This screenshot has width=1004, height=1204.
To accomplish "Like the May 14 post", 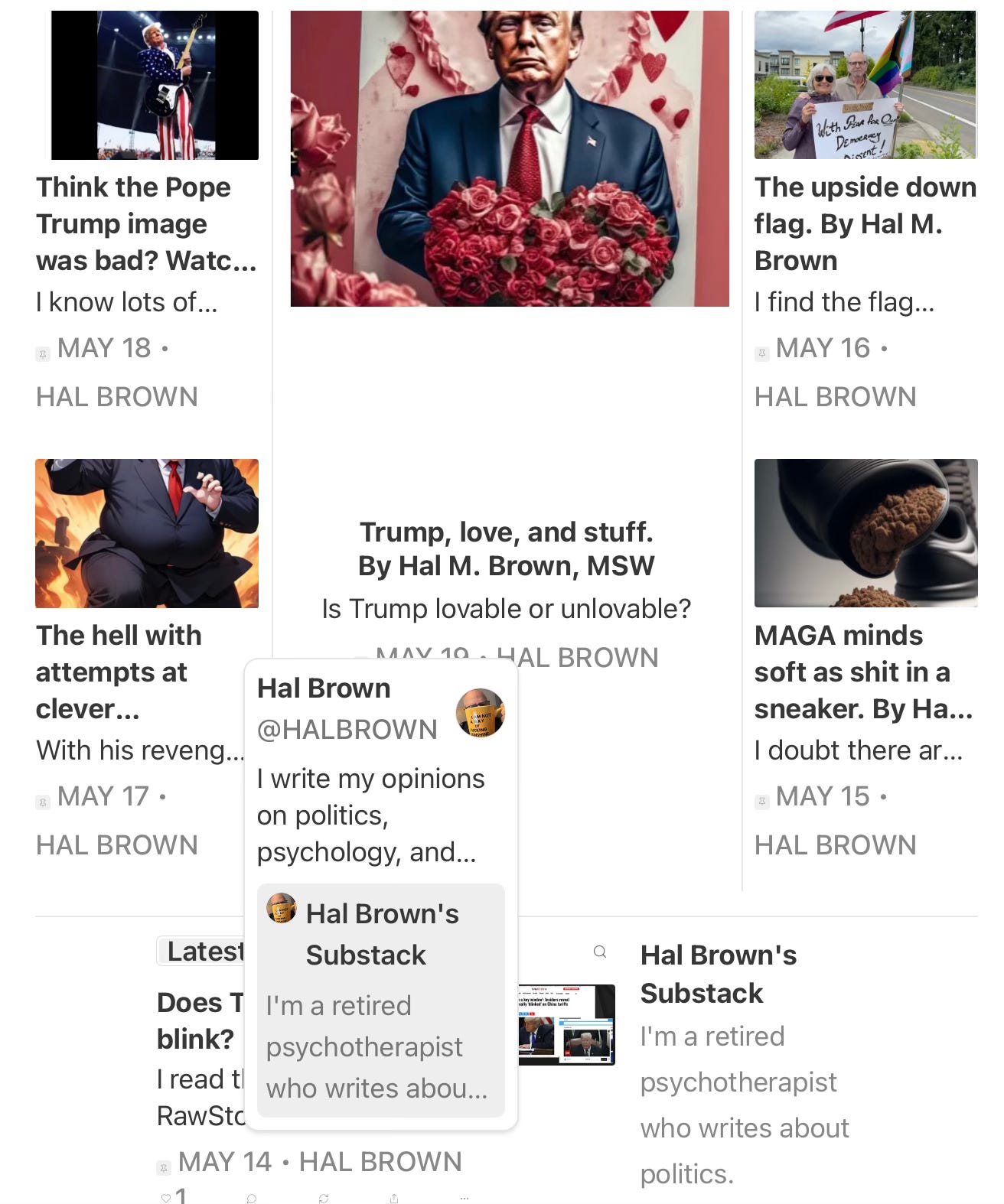I will pos(166,1197).
